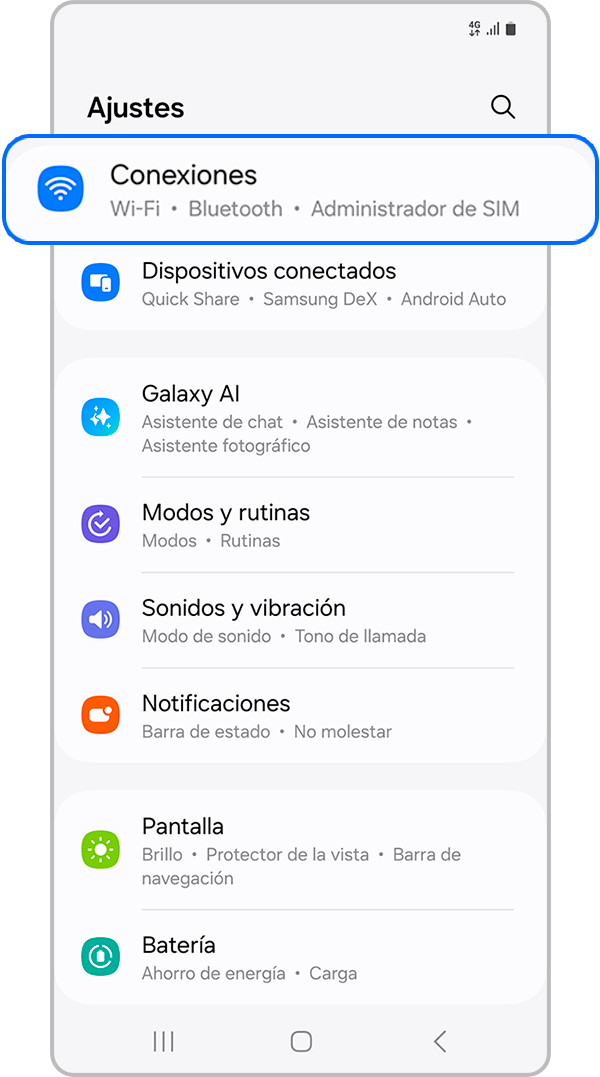Go to the home screen
This screenshot has width=600, height=1077.
pyautogui.click(x=301, y=1041)
